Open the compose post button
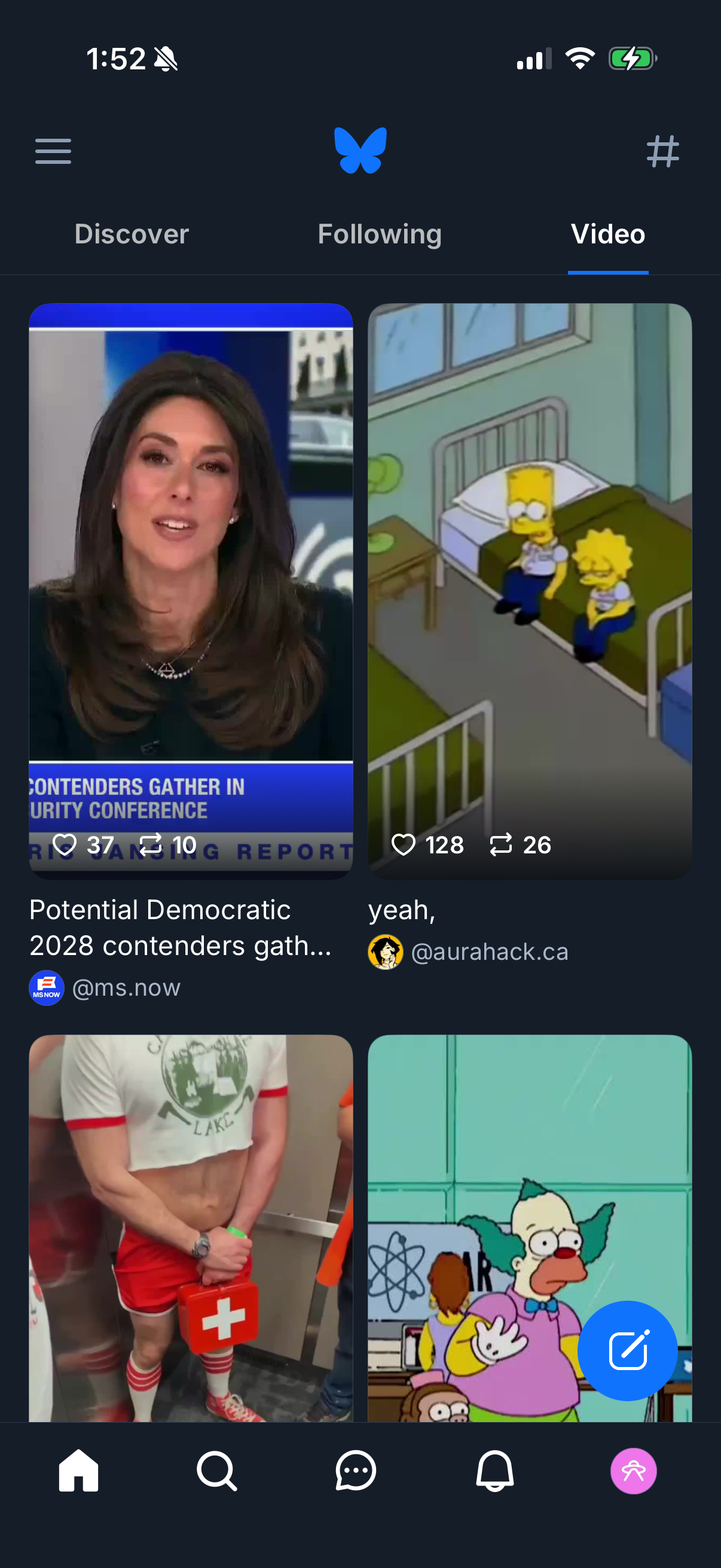Screen dimensions: 721x1568 point(628,1350)
